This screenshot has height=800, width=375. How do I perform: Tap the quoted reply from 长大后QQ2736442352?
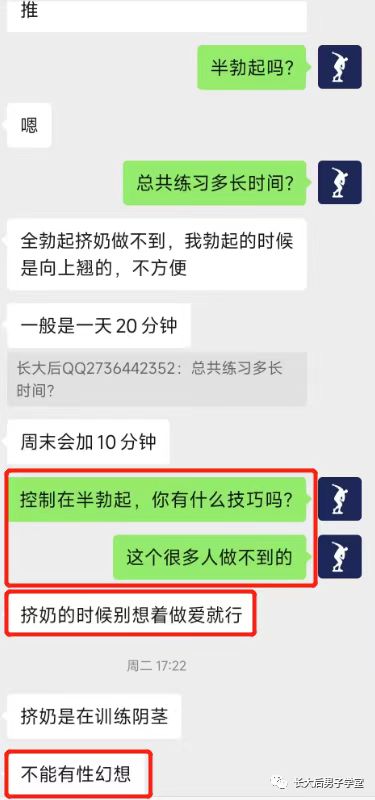[157, 379]
